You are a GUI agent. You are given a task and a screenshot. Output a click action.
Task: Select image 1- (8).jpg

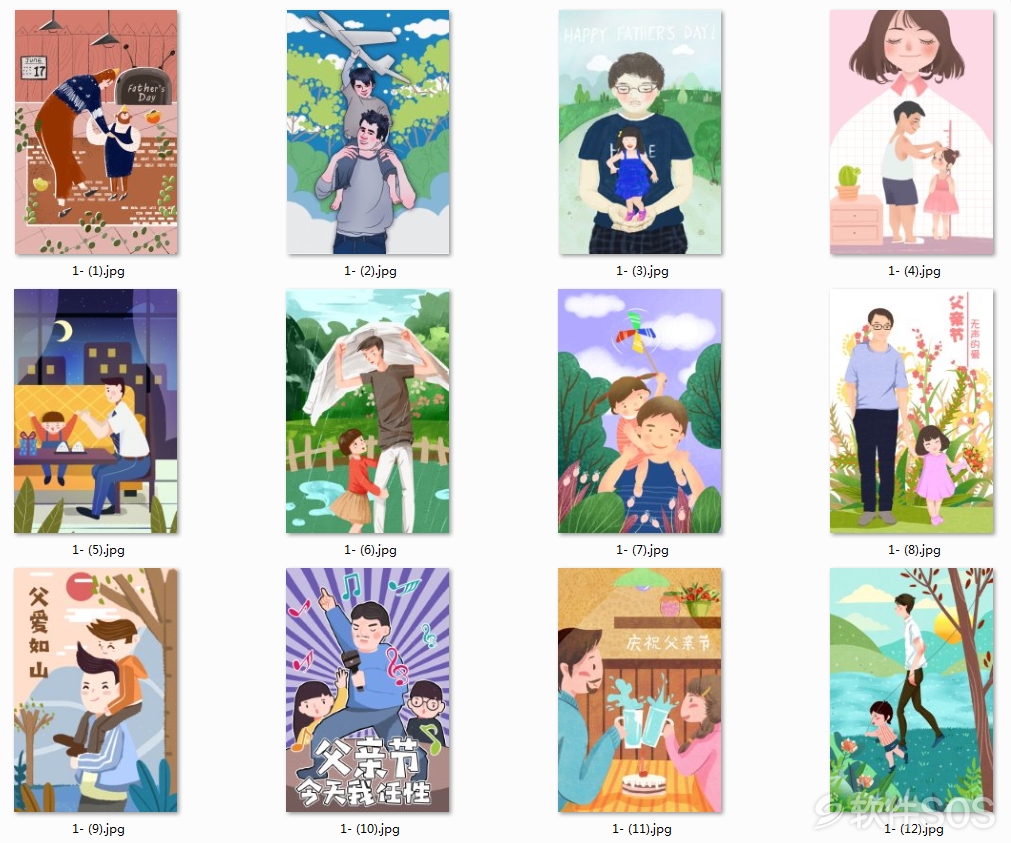pyautogui.click(x=912, y=411)
